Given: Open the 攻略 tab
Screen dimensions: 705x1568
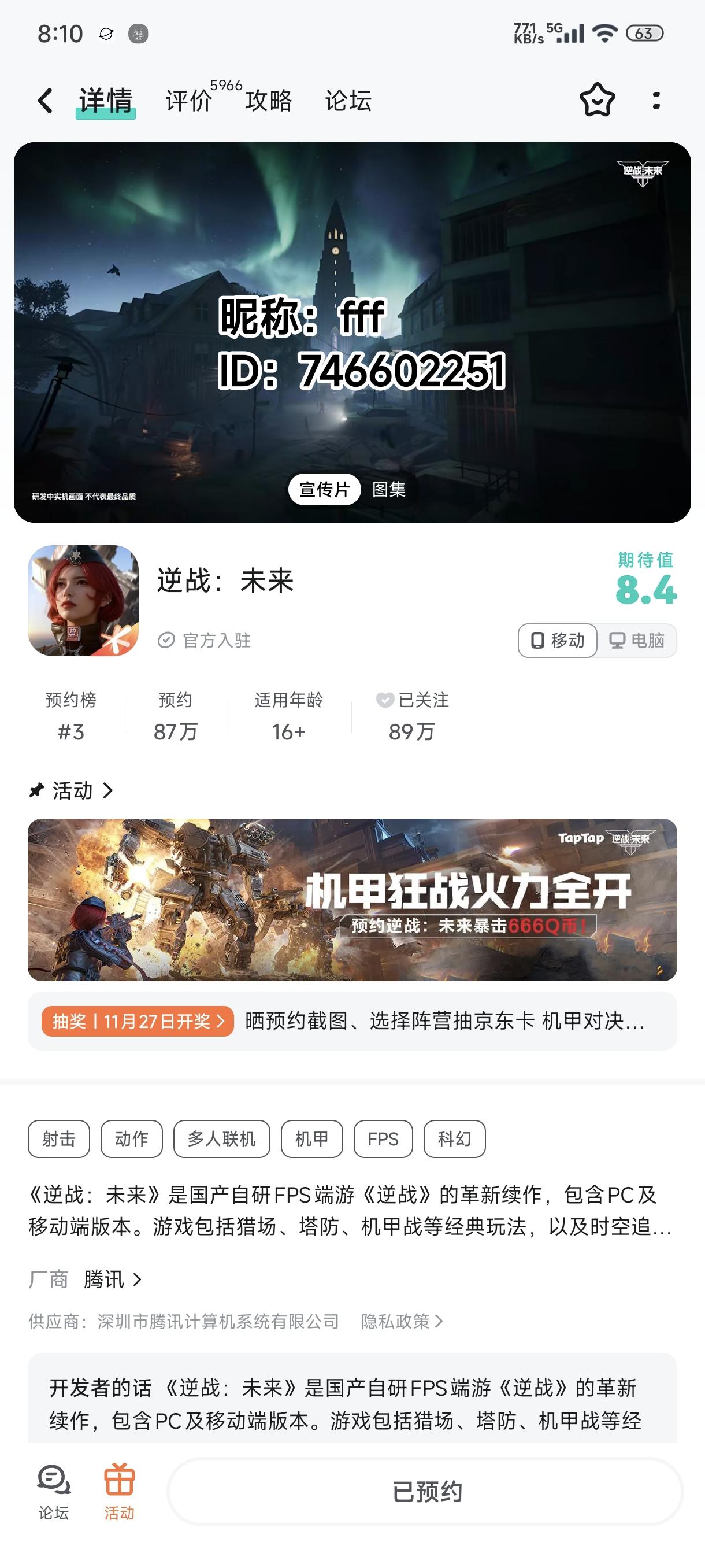Looking at the screenshot, I should point(269,101).
